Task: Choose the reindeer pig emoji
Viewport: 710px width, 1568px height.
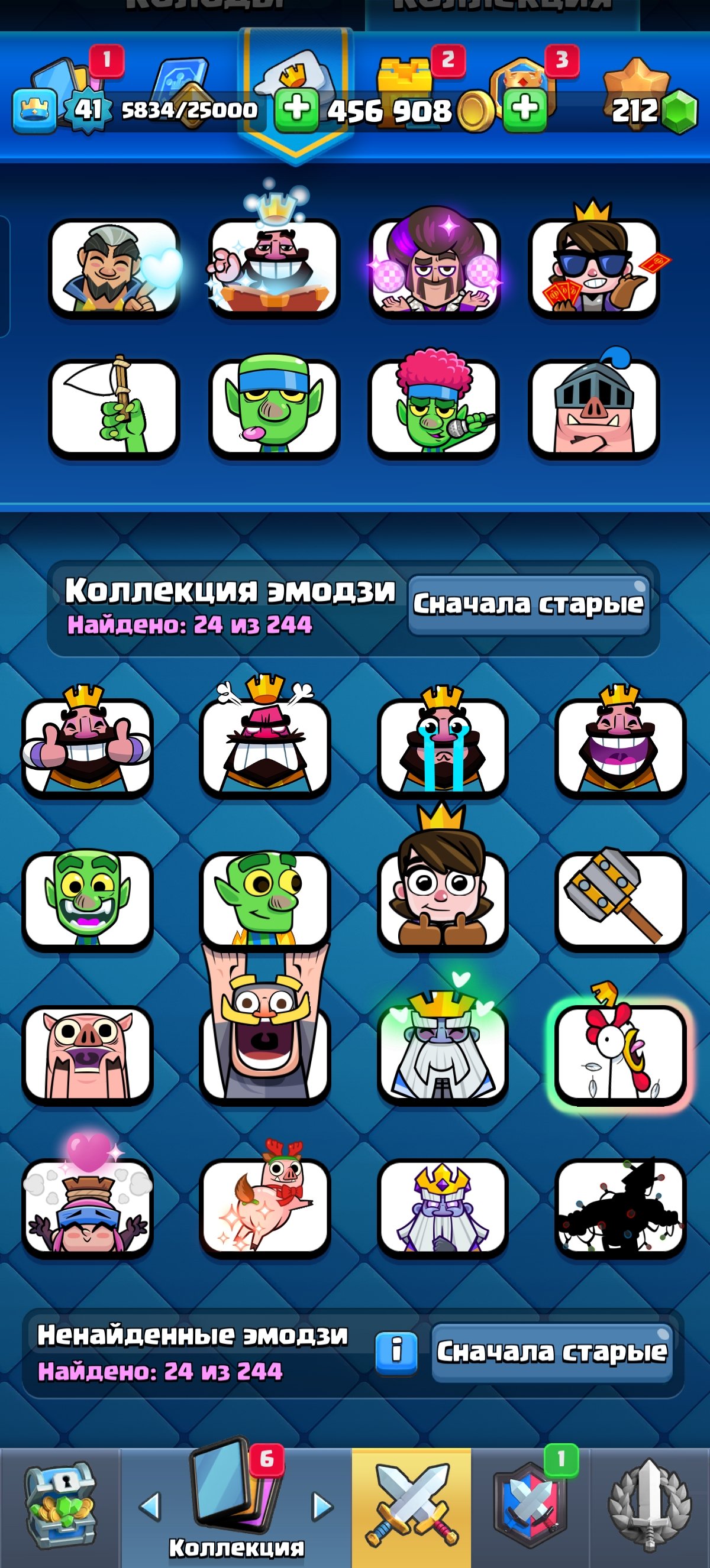Action: coord(265,1206)
